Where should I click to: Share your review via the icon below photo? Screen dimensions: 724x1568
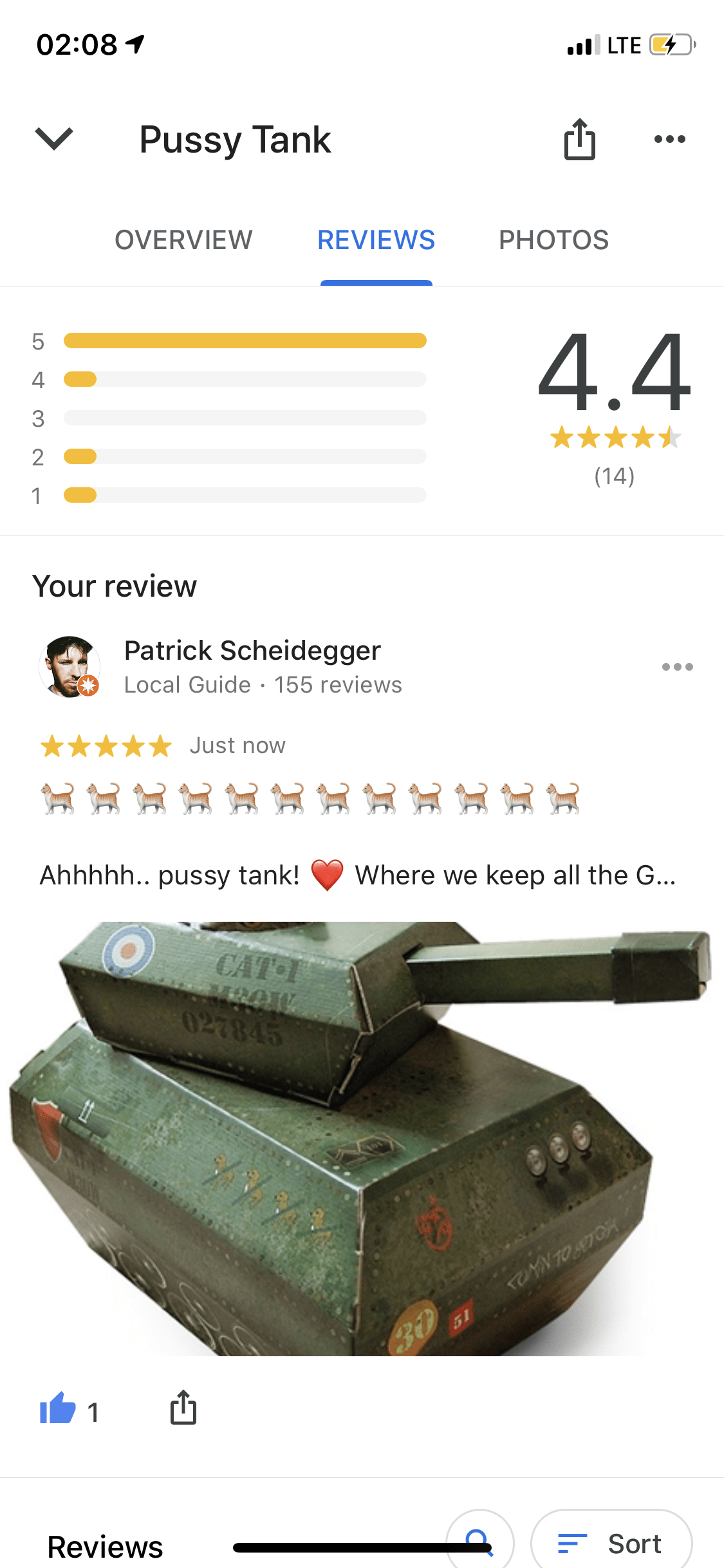tap(183, 1408)
